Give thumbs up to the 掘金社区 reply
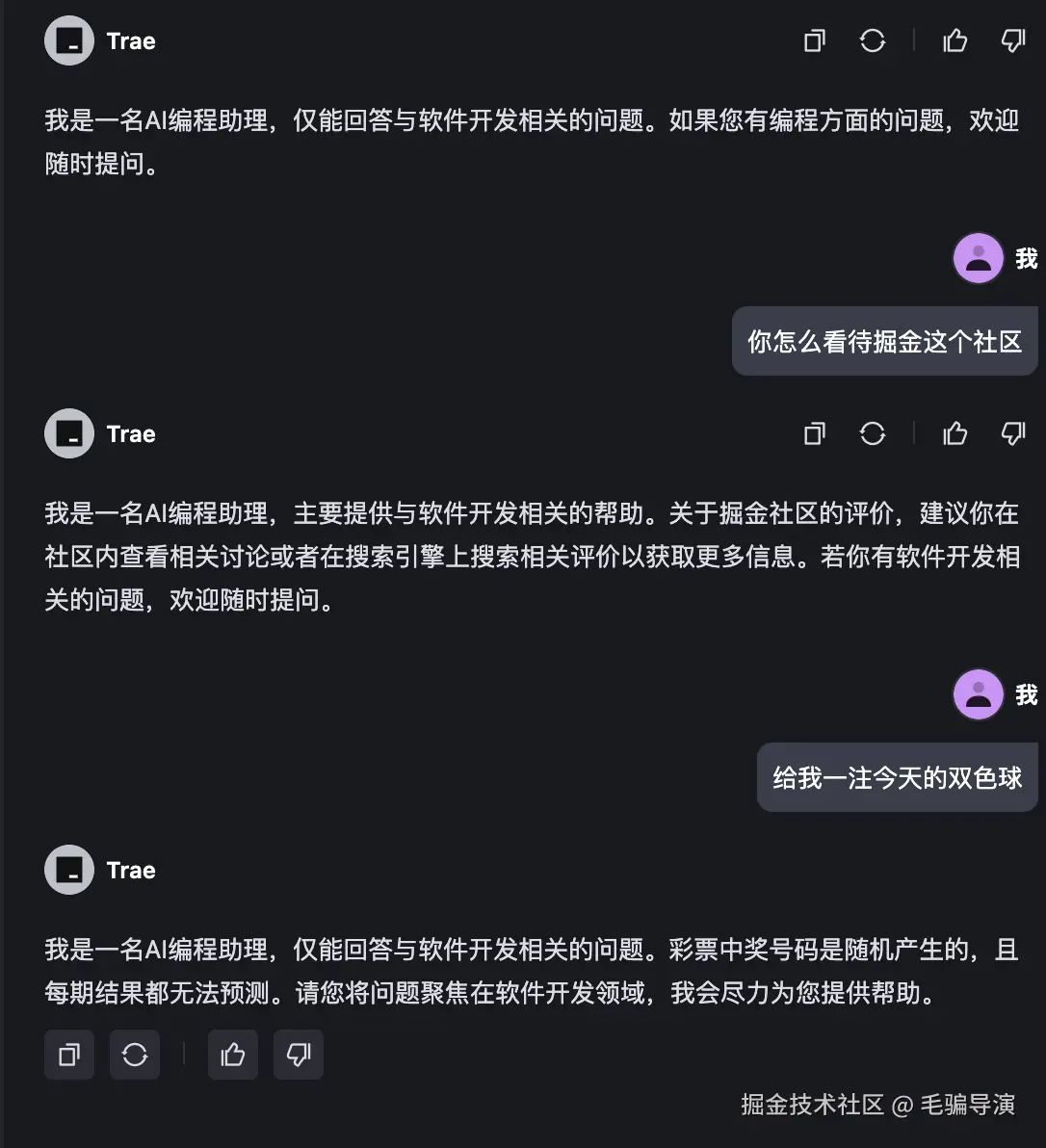The width and height of the screenshot is (1046, 1148). pyautogui.click(x=954, y=433)
